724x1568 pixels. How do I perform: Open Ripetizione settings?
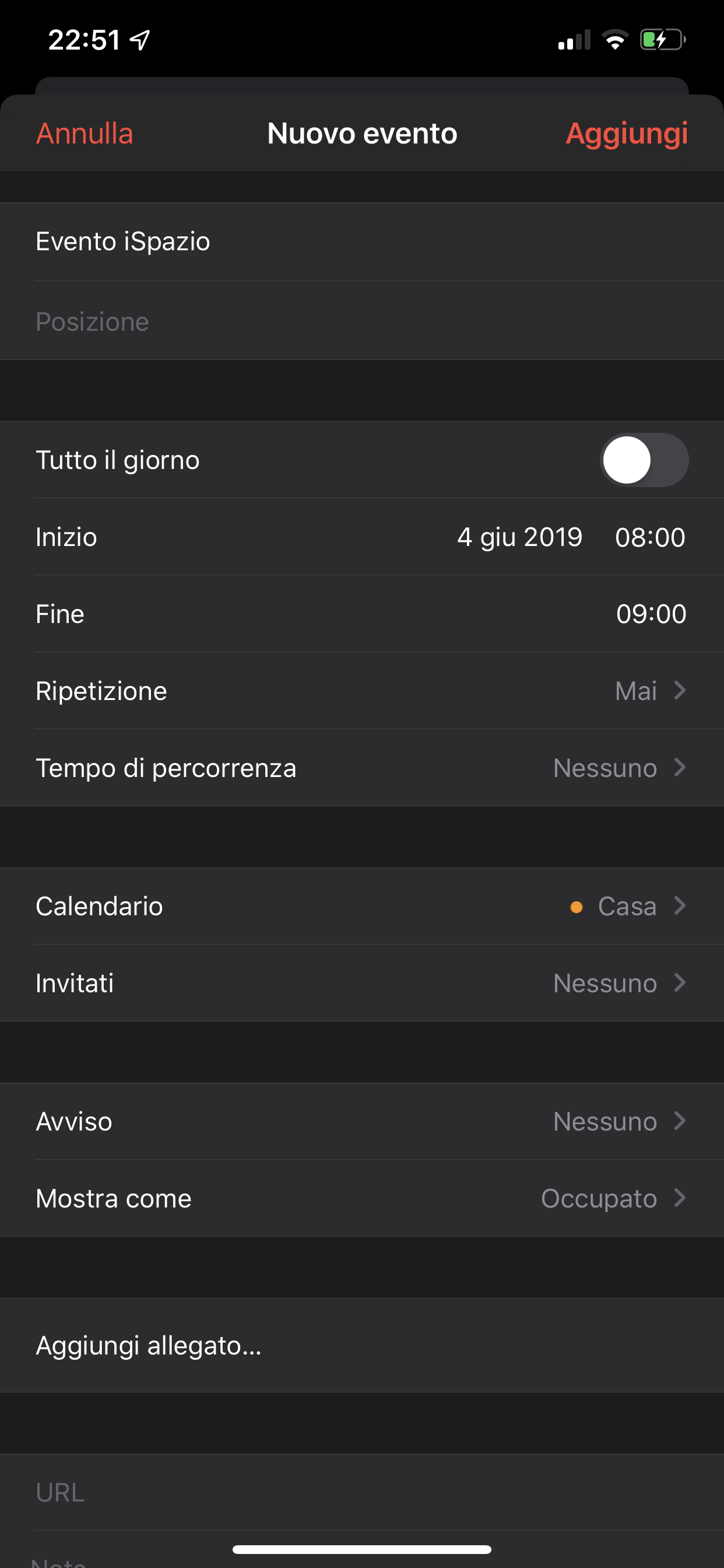pos(362,691)
